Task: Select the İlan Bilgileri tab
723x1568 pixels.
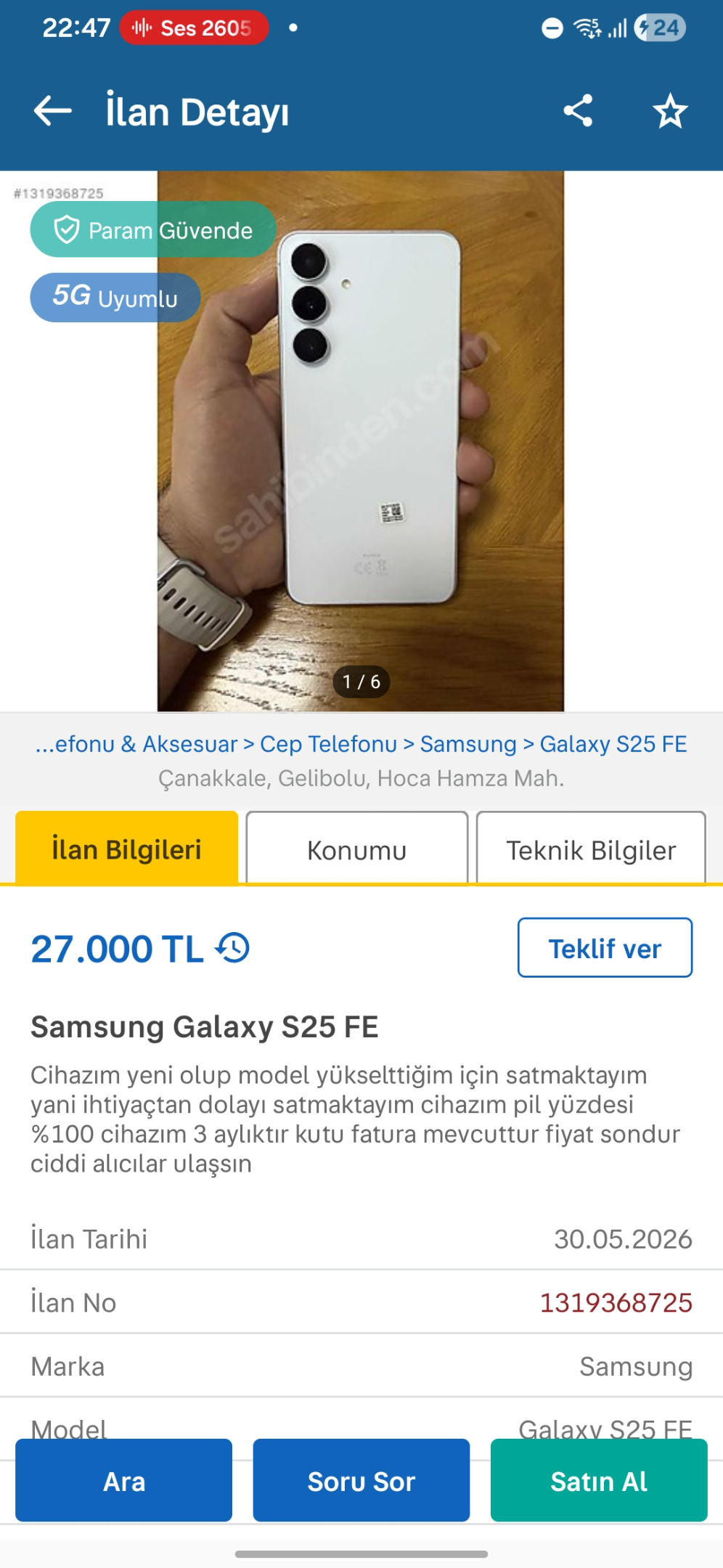Action: (126, 849)
